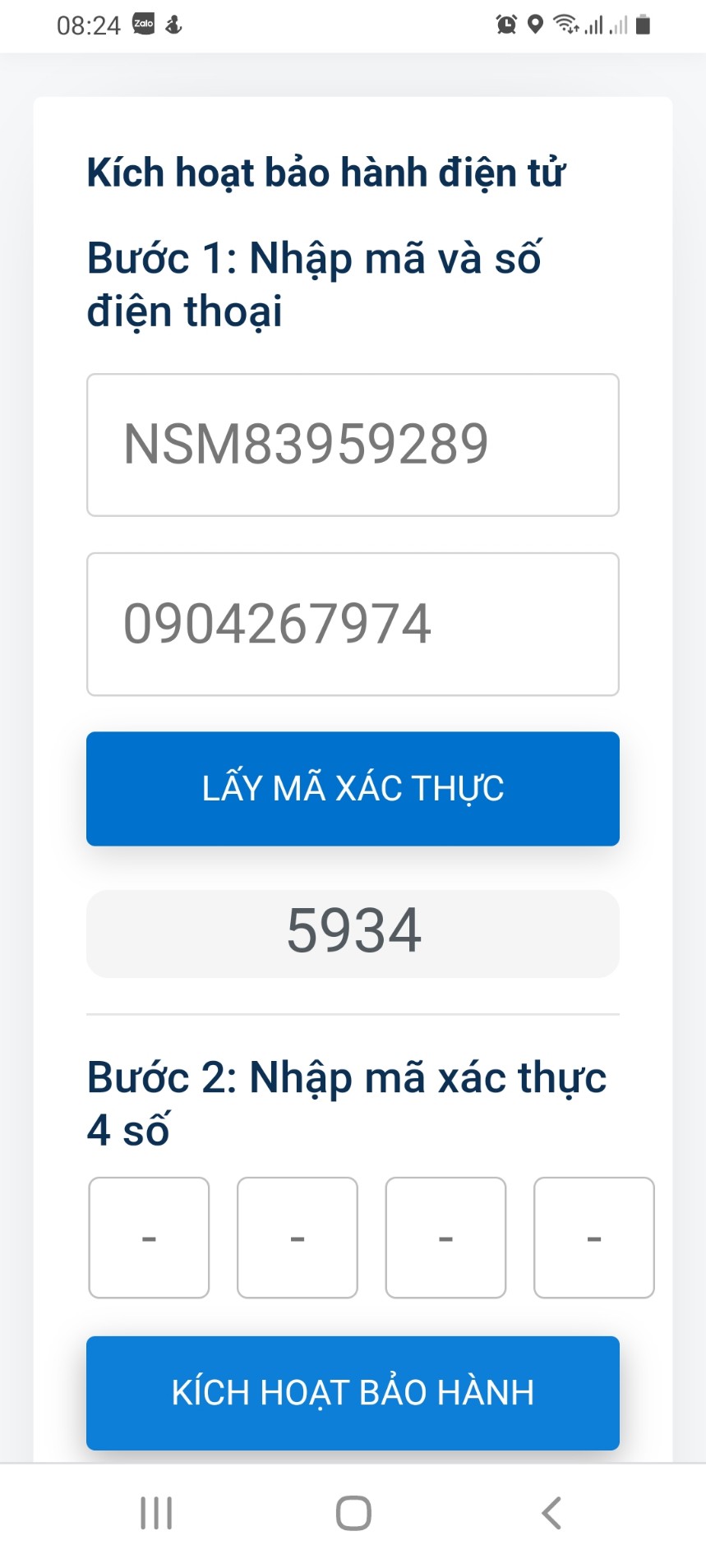Viewport: 706px width, 1568px height.
Task: Go back using the system back button
Action: [x=551, y=1513]
